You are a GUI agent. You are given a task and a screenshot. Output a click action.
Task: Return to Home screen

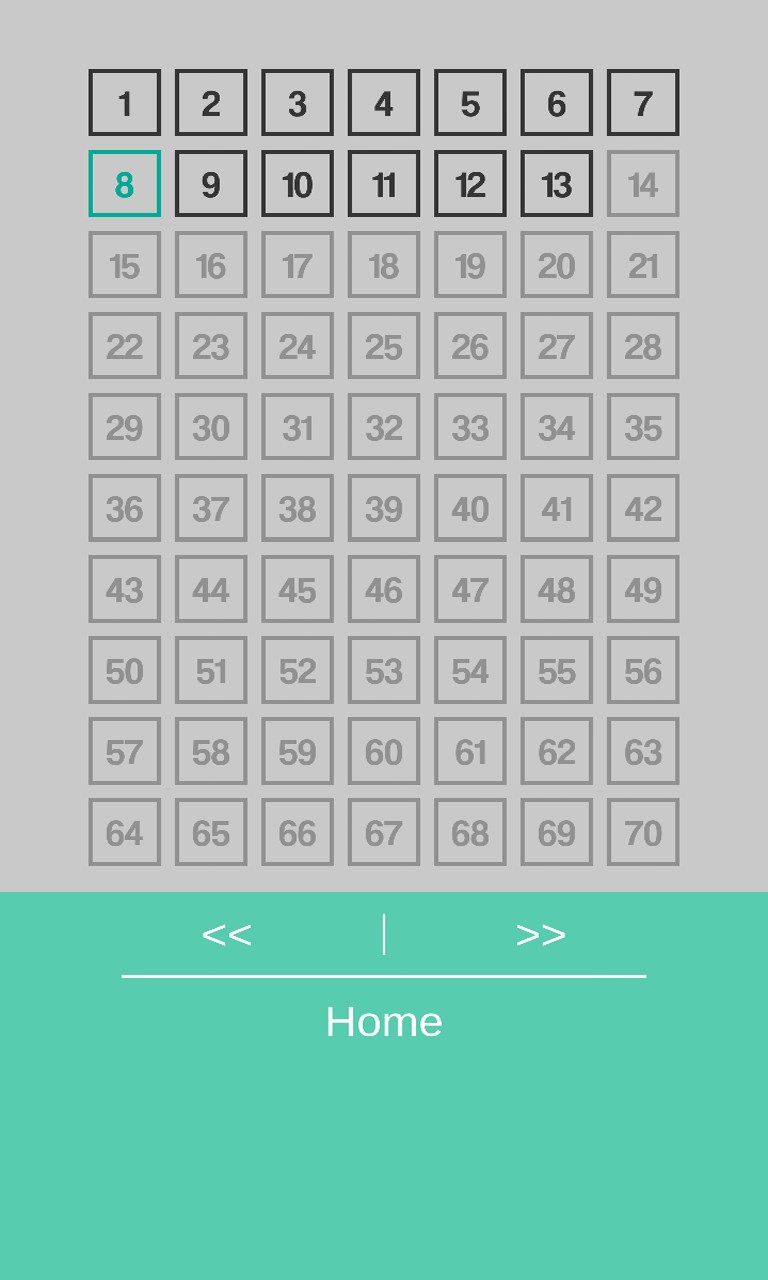(384, 1022)
